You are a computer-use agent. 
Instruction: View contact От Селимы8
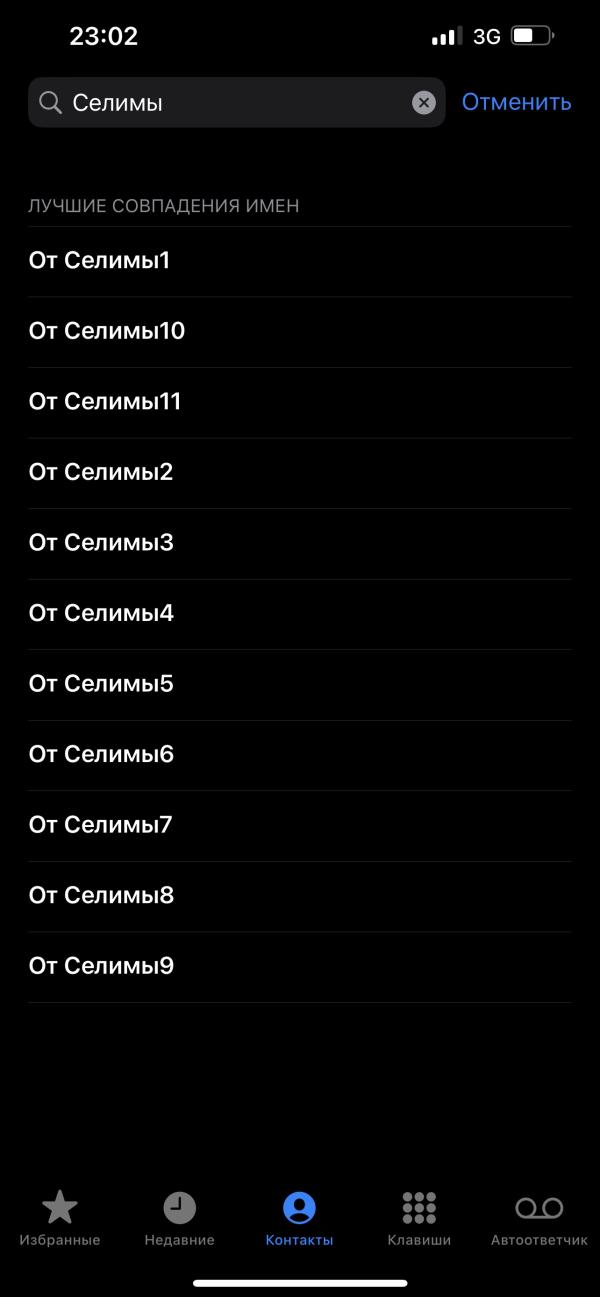click(300, 896)
